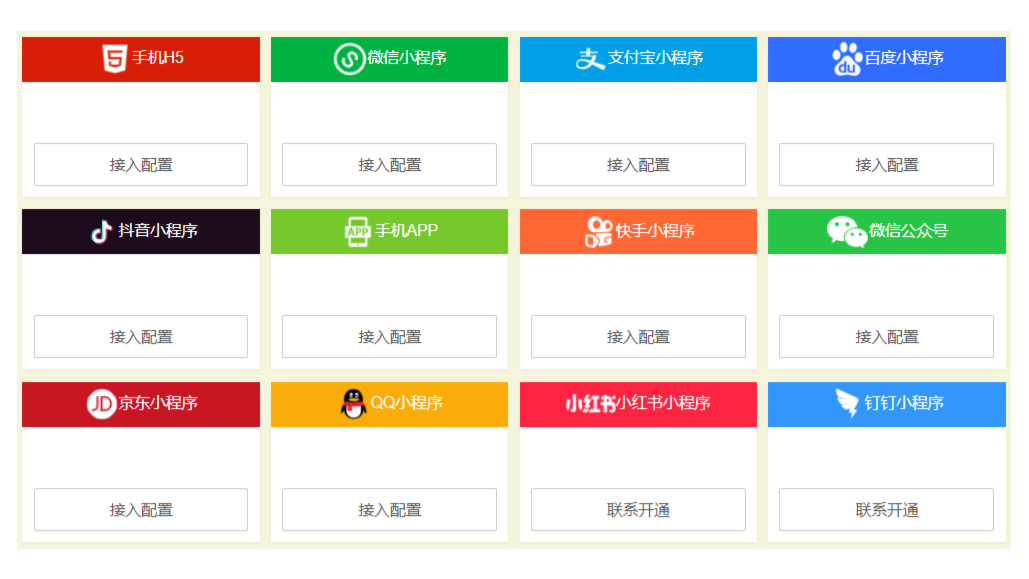Tap 接入配置 under 抖音小程序
The image size is (1029, 579).
[x=141, y=337]
